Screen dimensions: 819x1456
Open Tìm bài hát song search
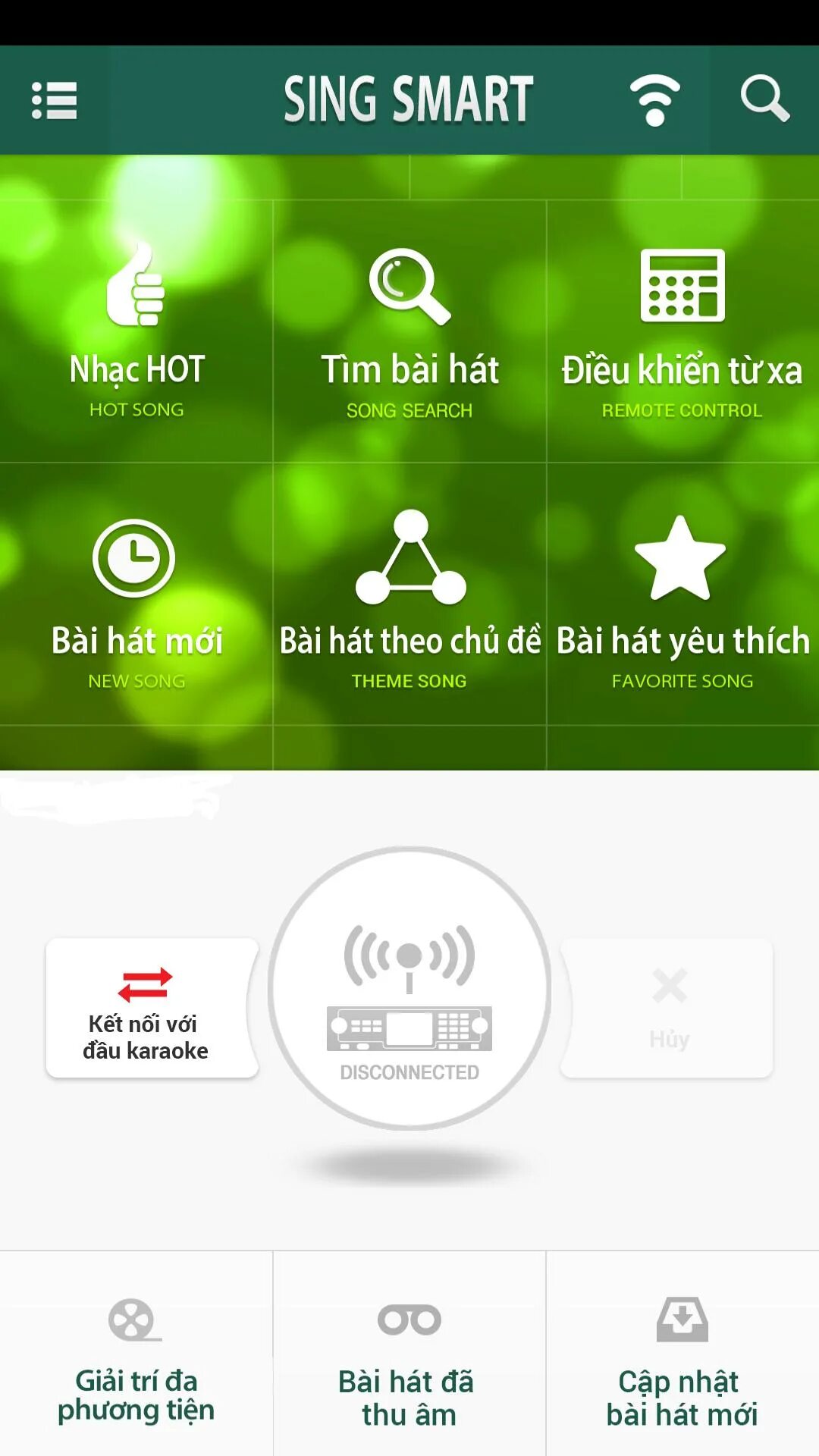[x=409, y=331]
